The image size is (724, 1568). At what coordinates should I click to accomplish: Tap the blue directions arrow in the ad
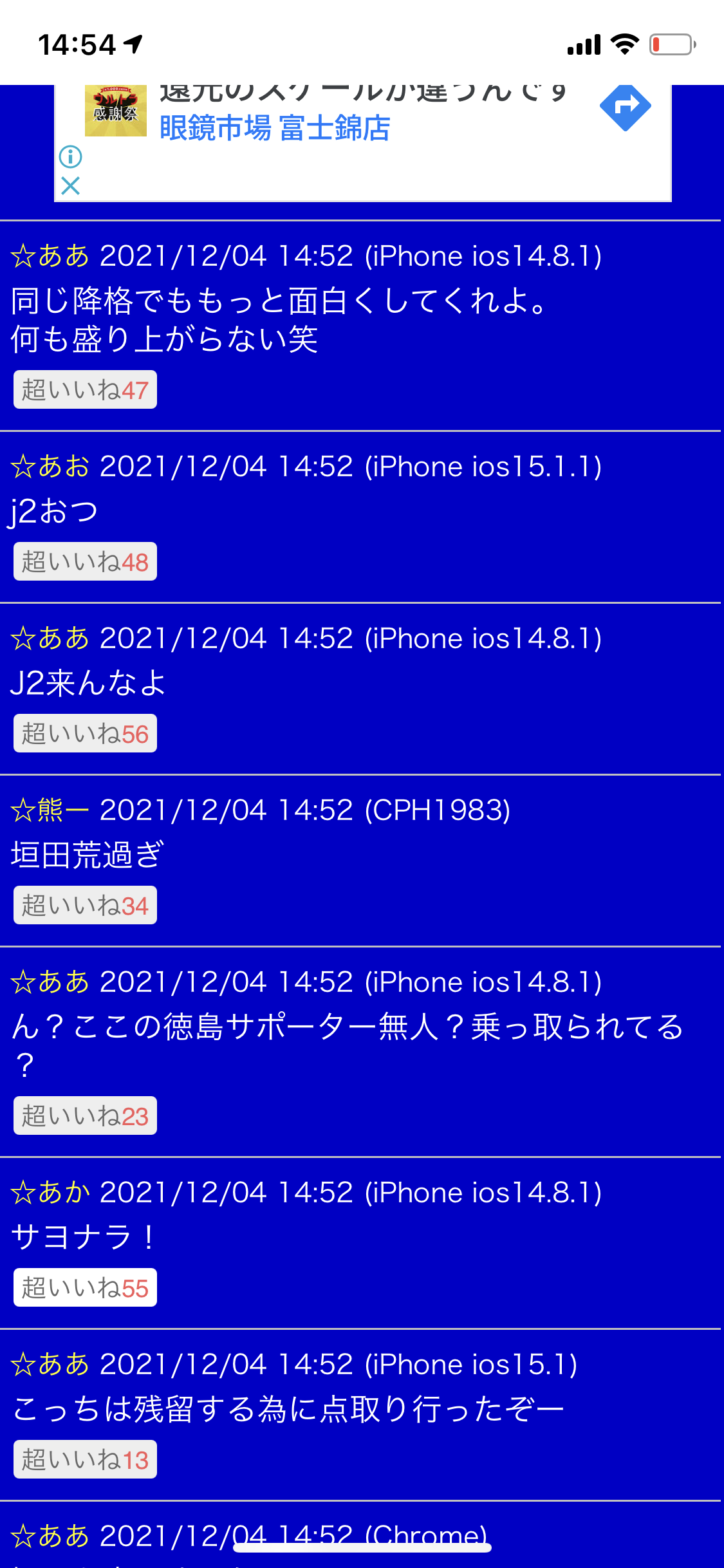point(625,106)
